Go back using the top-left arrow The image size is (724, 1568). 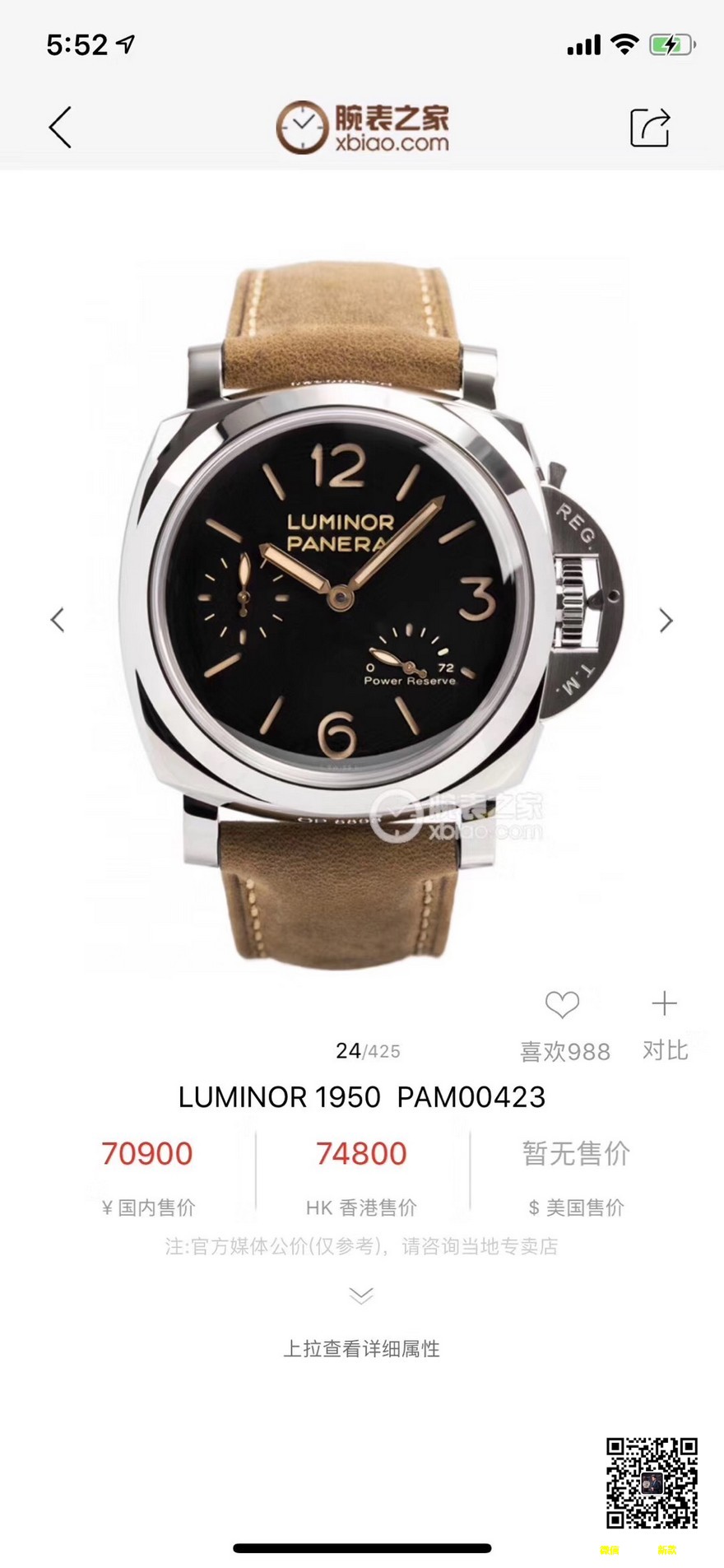(x=60, y=128)
